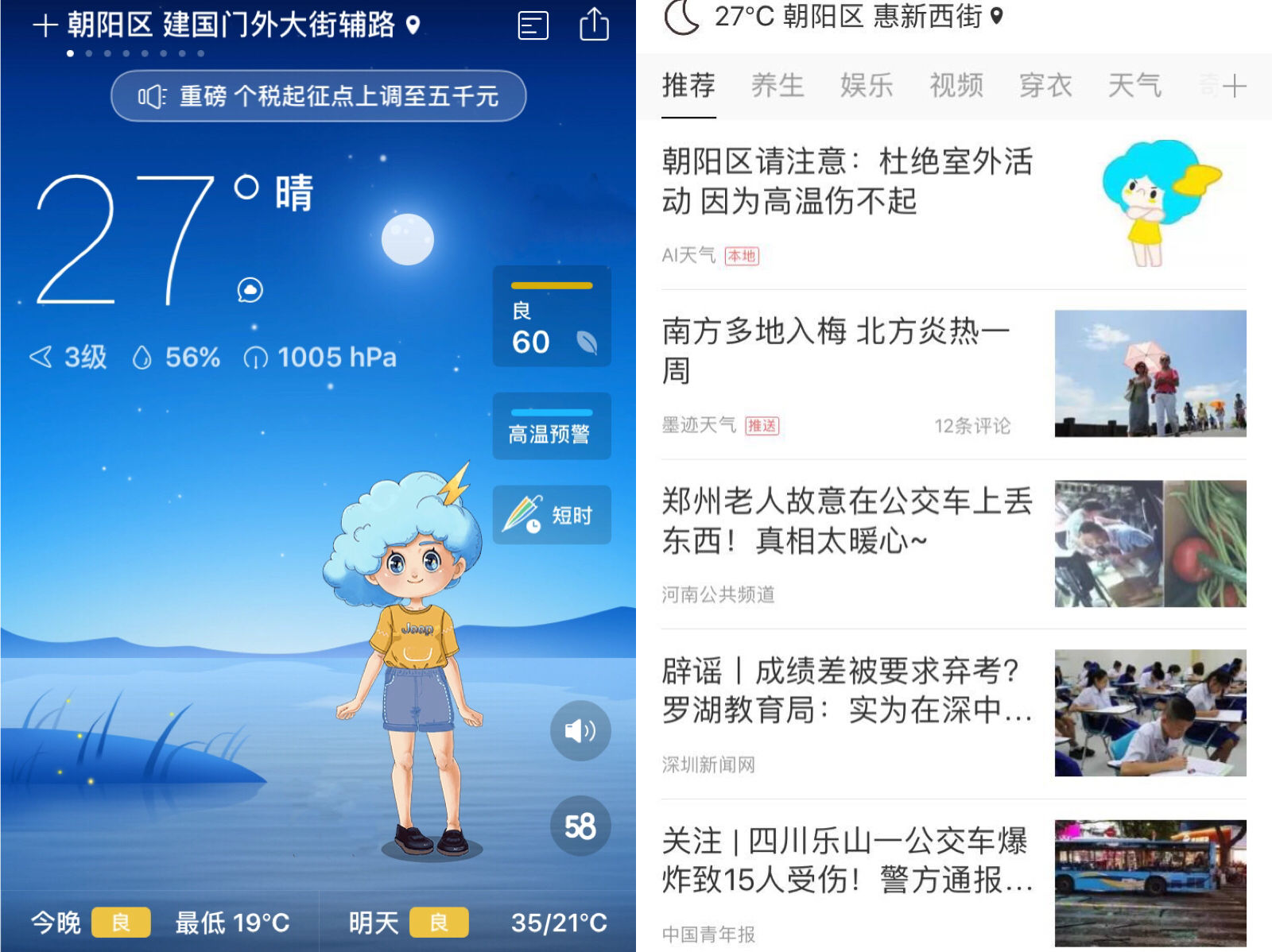Open tomorrow's 35/21°C forecast
This screenshot has height=952, width=1272.
(x=477, y=923)
